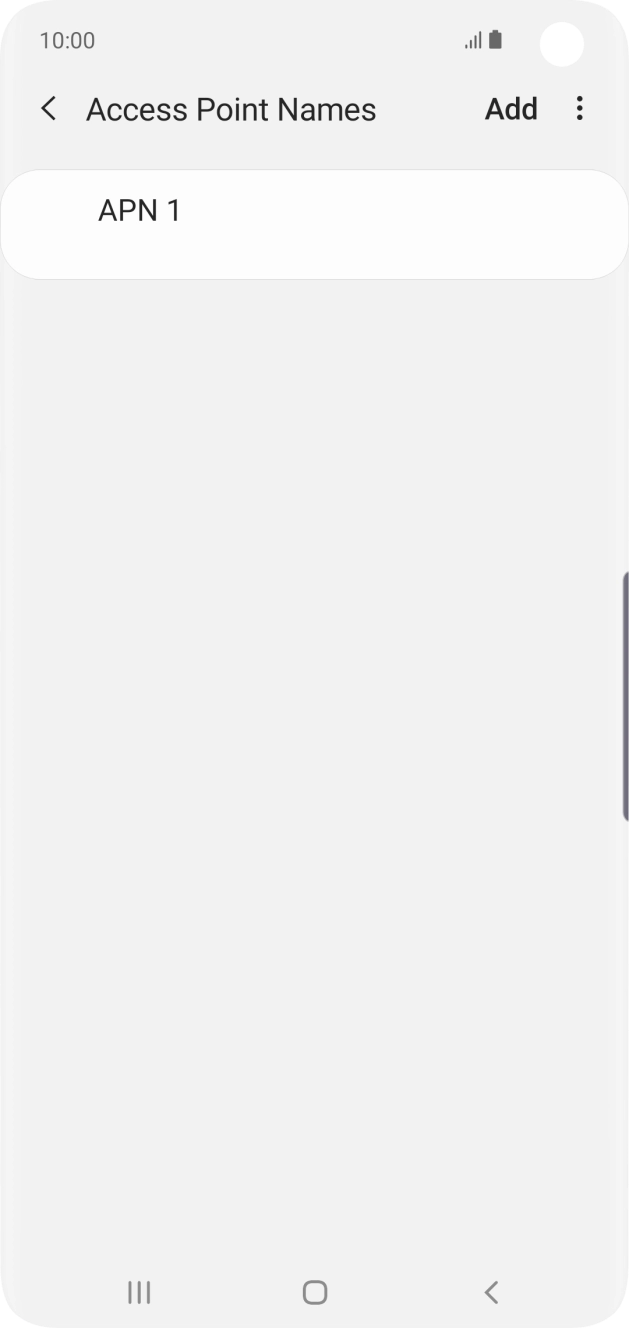Open the APN 1 entry
Screen dimensions: 629x1328
[x=313, y=224]
